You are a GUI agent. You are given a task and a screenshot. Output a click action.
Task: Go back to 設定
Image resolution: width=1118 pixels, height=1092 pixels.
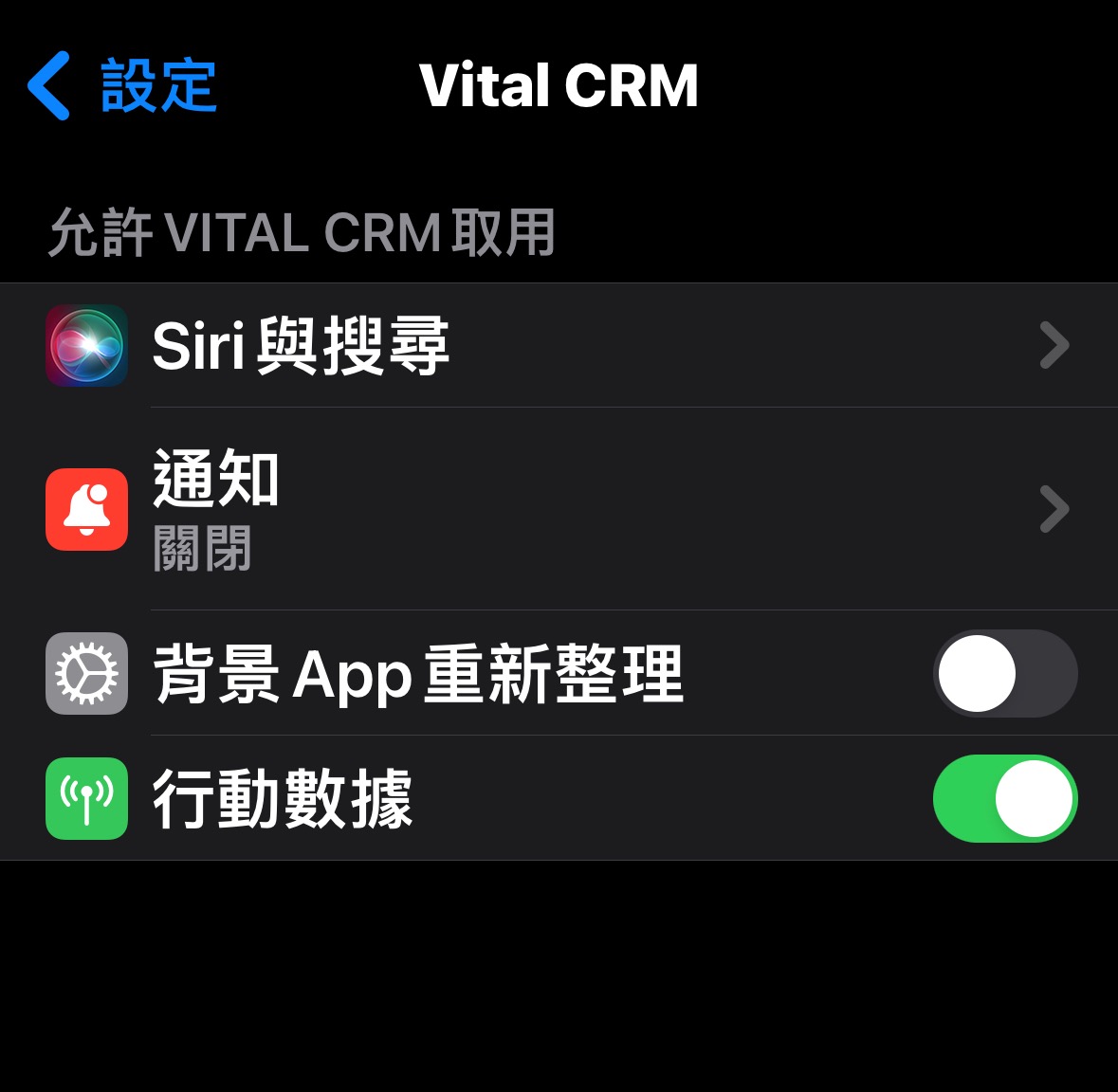(121, 85)
